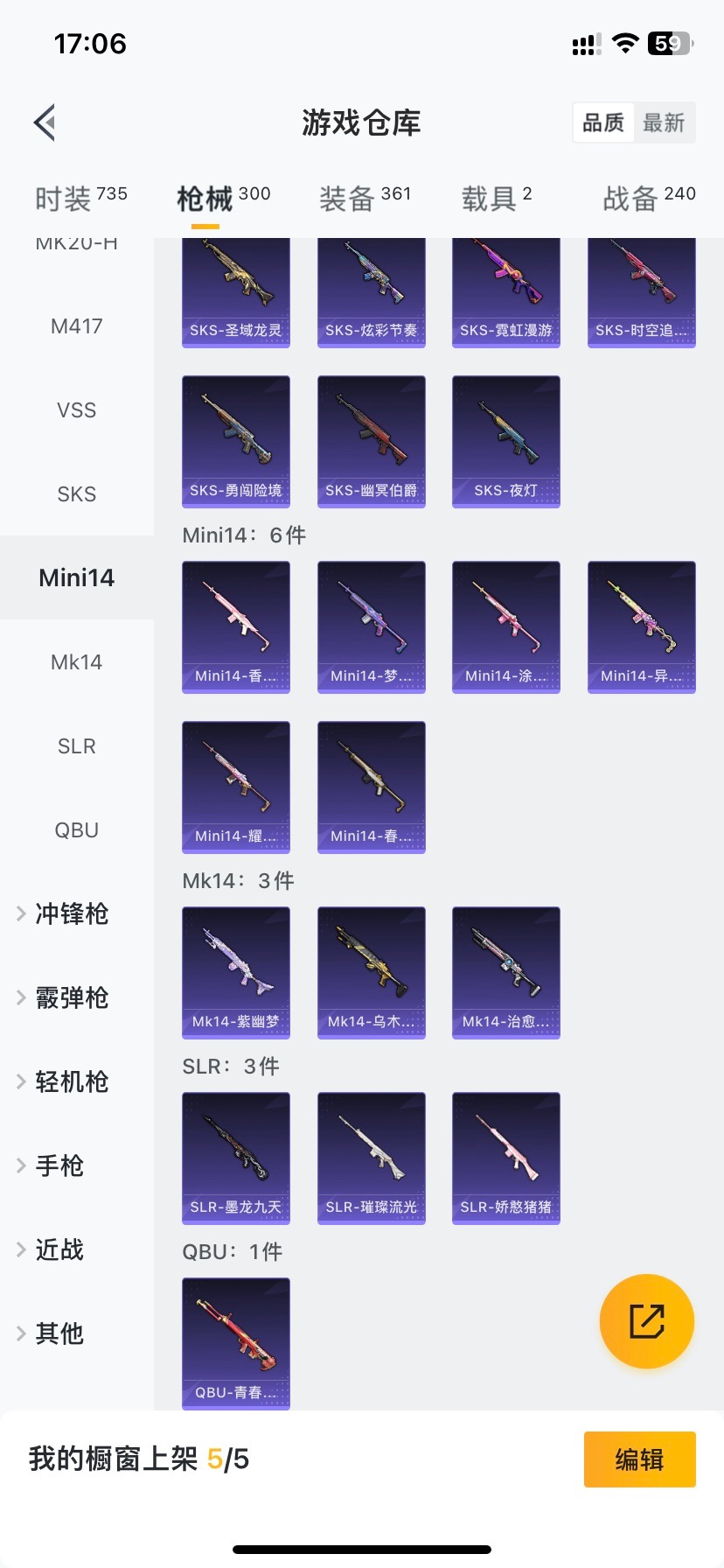Viewport: 724px width, 1568px height.
Task: Tap the 编辑 button
Action: (x=639, y=1459)
